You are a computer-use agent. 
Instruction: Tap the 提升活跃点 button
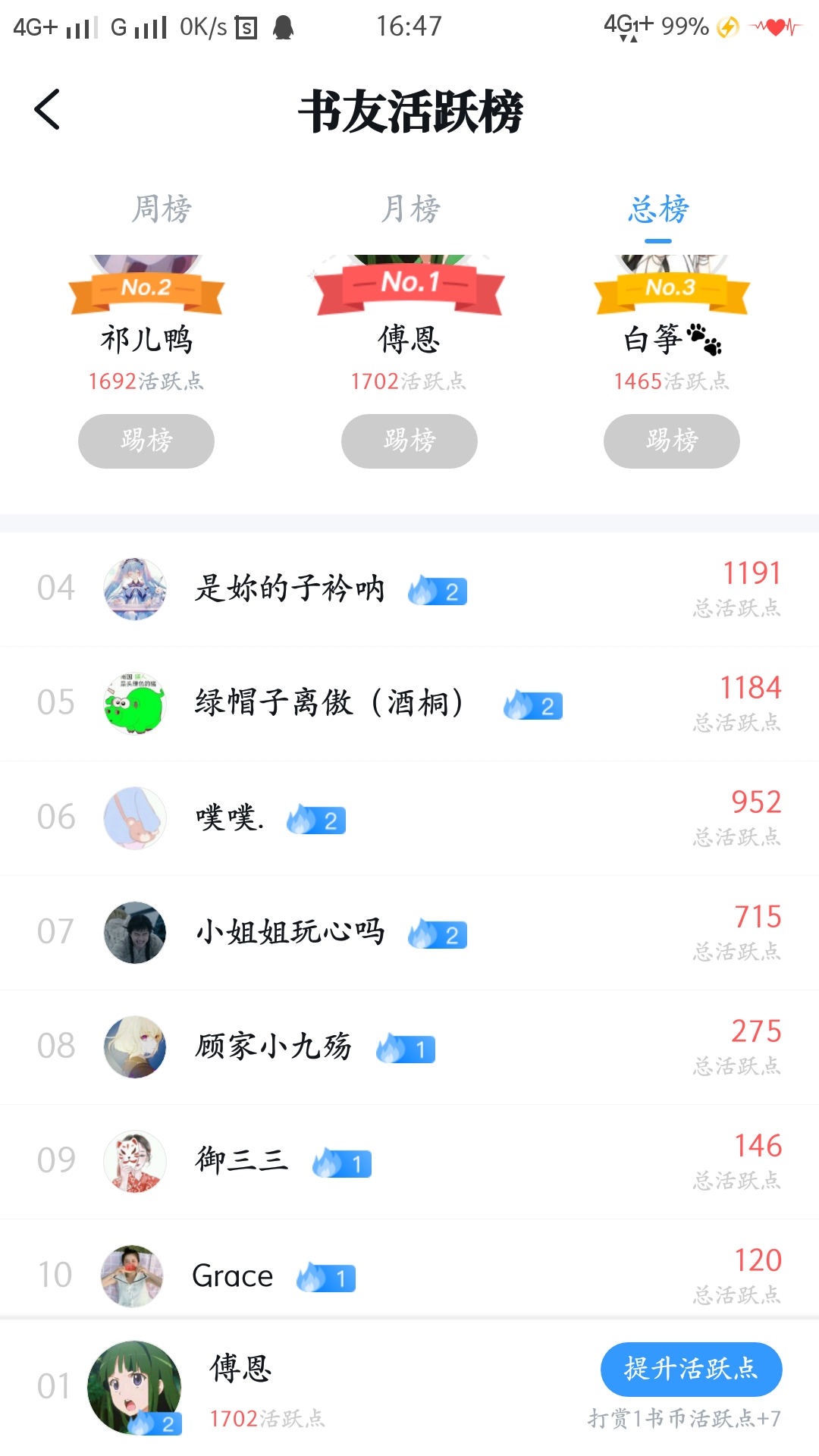pyautogui.click(x=691, y=1369)
